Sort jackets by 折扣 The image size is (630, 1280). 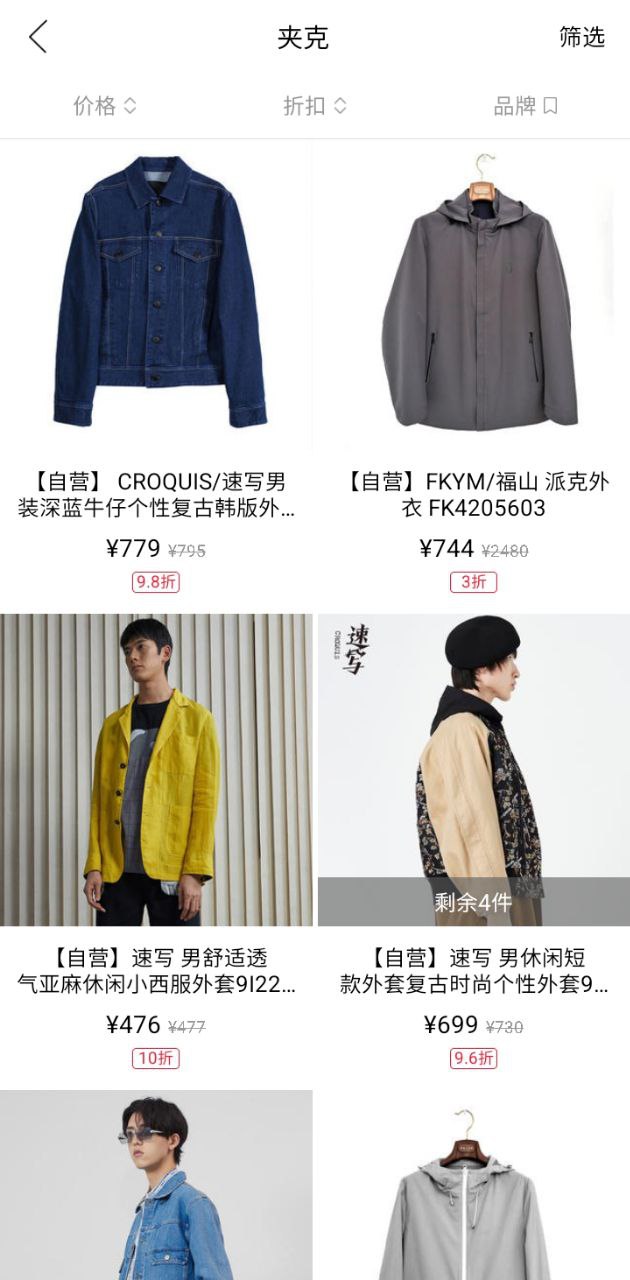314,106
